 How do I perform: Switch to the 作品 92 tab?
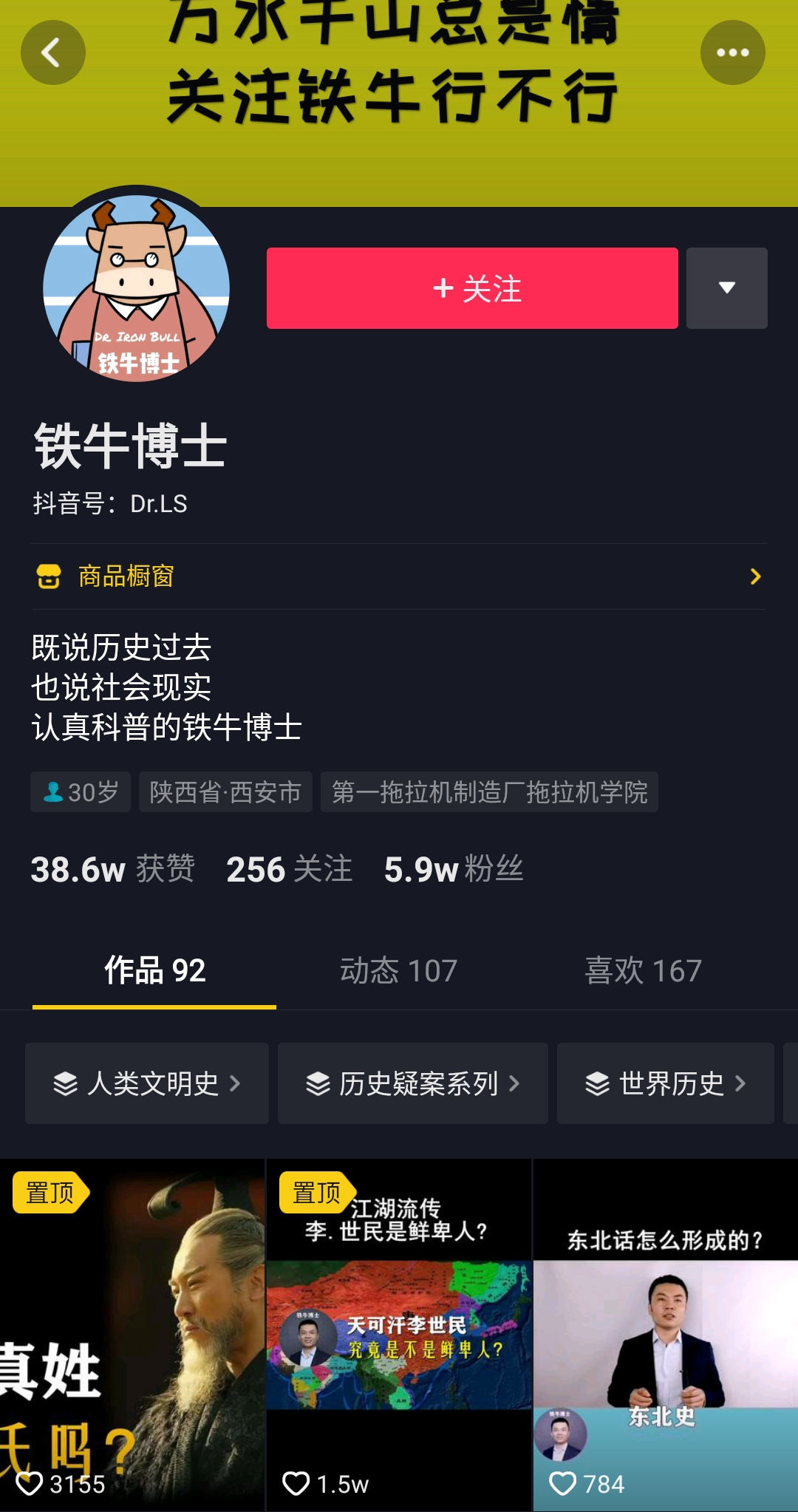(154, 970)
